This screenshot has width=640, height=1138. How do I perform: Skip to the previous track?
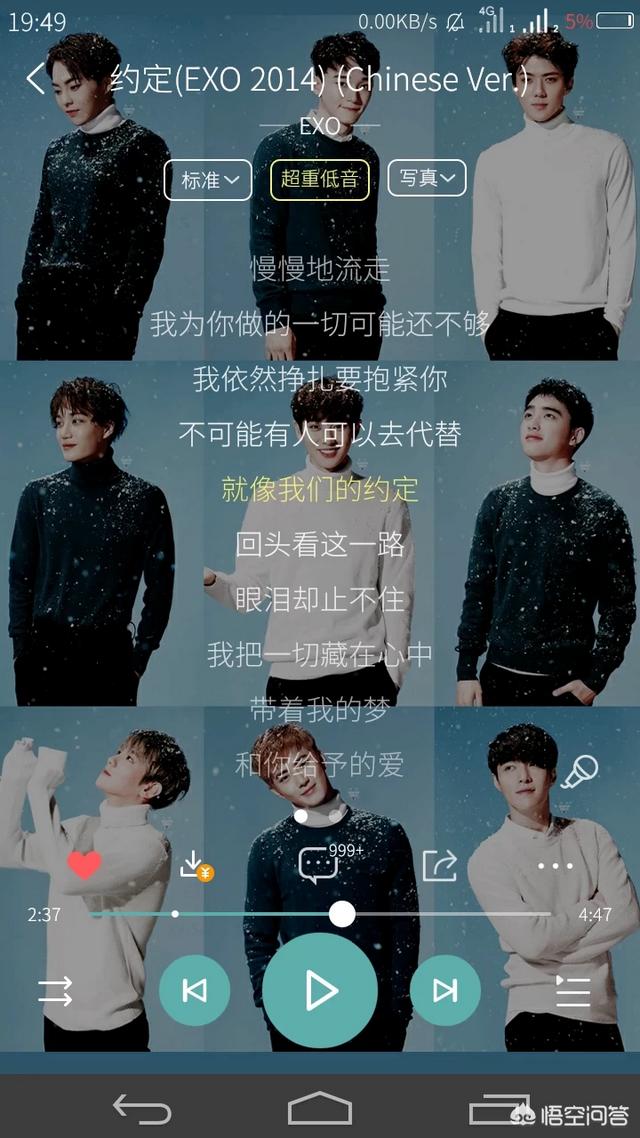point(195,990)
